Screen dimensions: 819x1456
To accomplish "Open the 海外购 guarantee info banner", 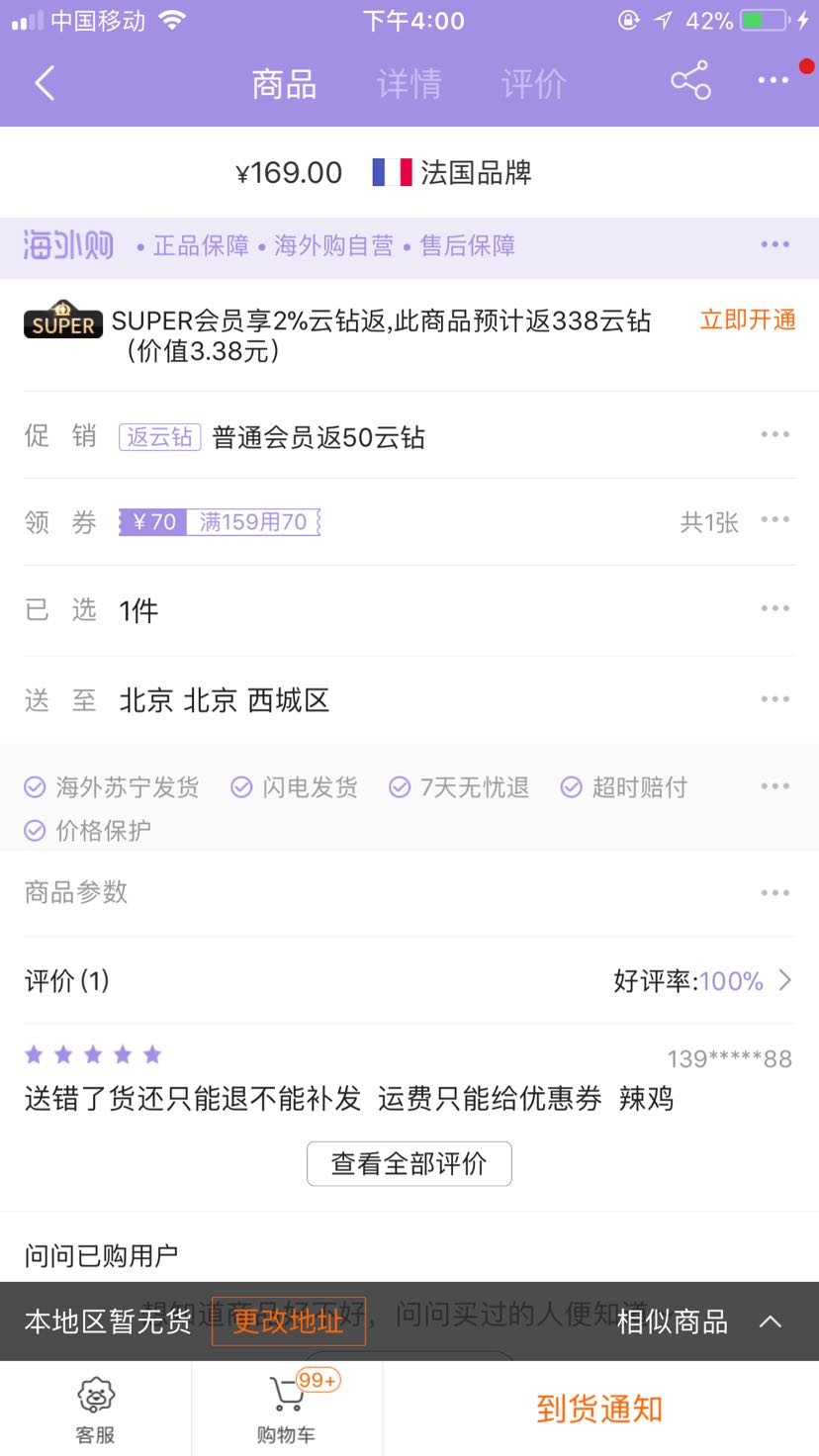I will click(x=409, y=245).
